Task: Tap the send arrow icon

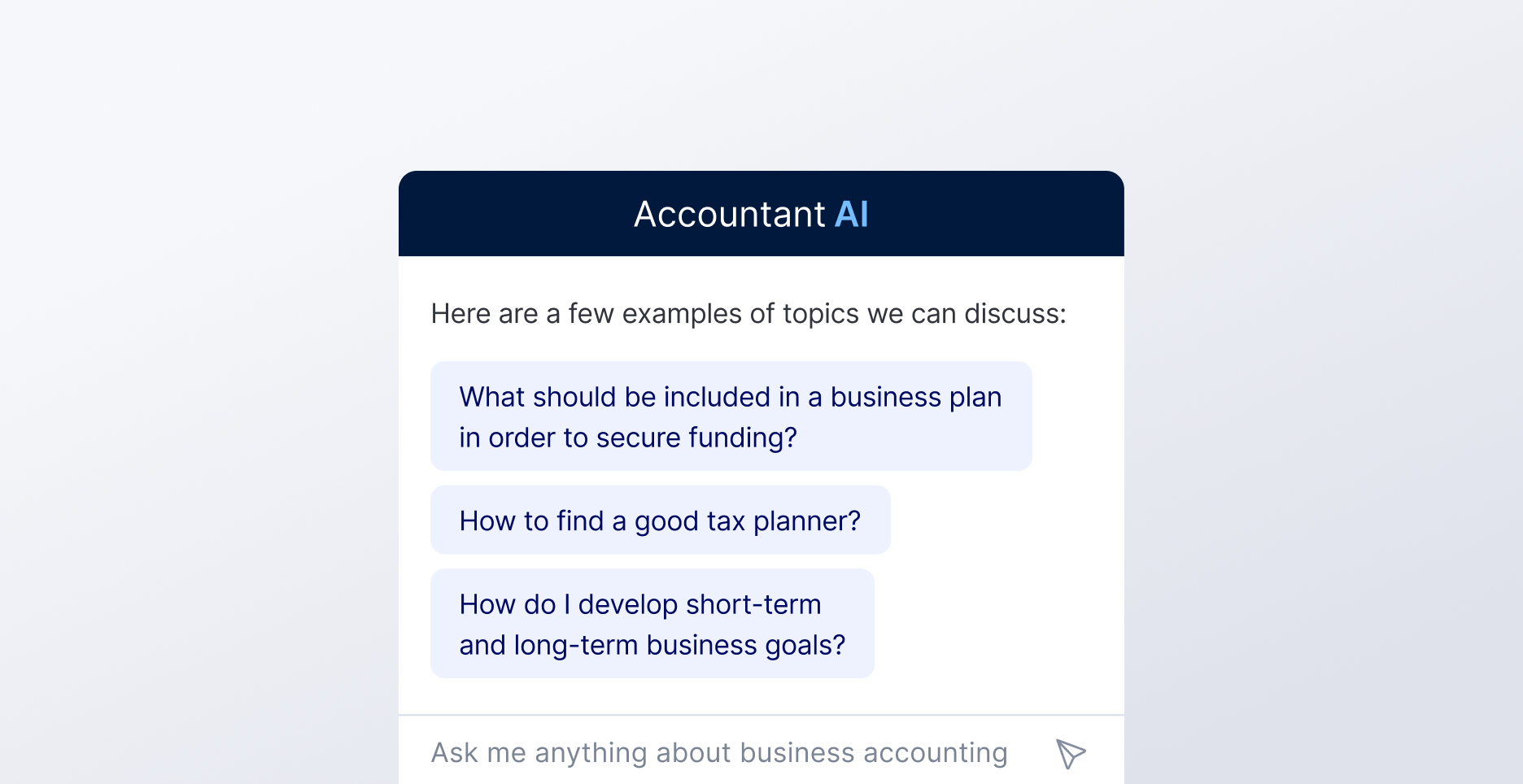Action: [1070, 753]
